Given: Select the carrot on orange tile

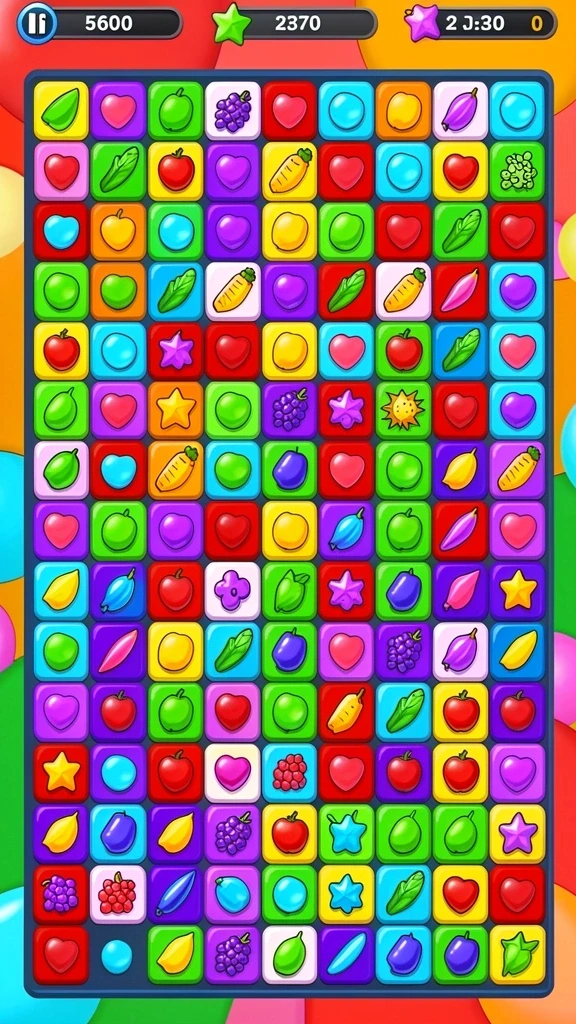Looking at the screenshot, I should [175, 469].
